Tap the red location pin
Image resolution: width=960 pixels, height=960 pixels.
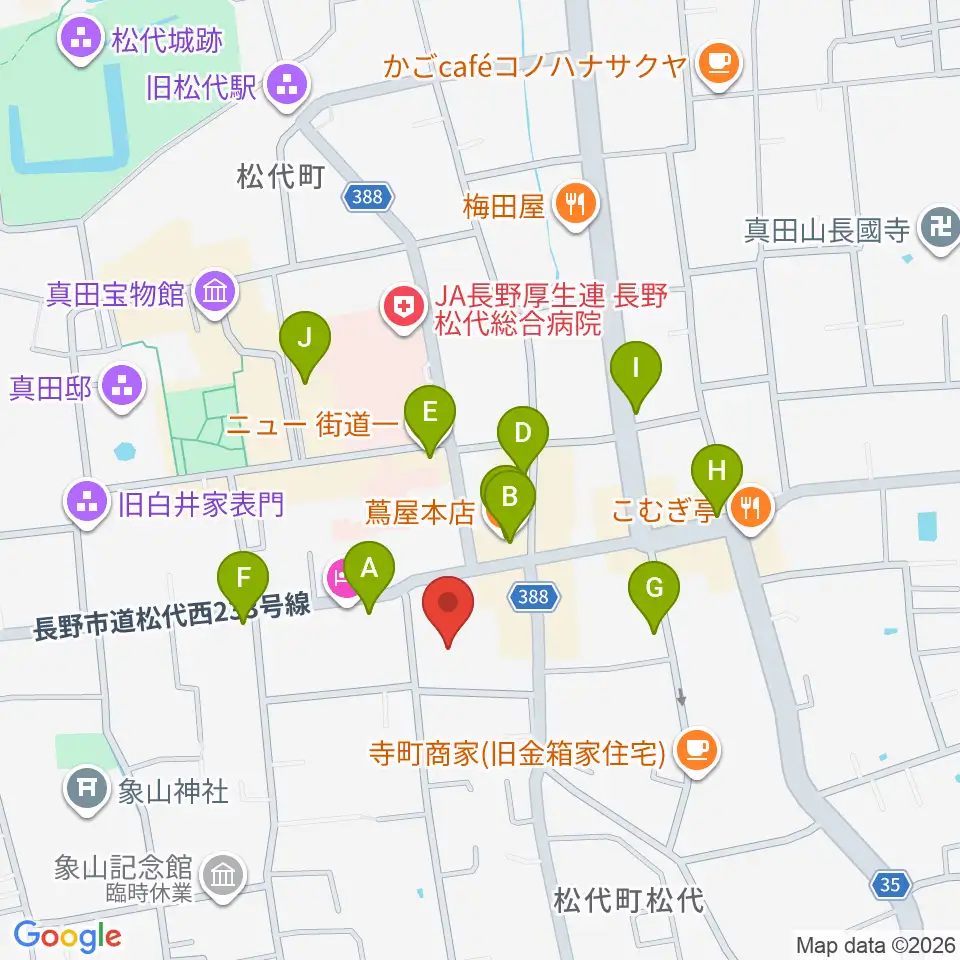point(448,606)
